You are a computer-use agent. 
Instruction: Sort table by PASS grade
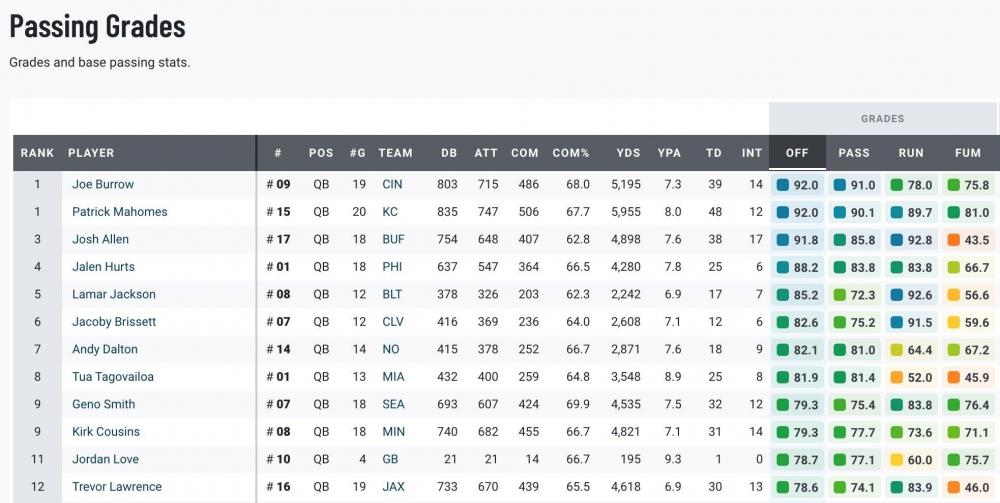pyautogui.click(x=854, y=153)
